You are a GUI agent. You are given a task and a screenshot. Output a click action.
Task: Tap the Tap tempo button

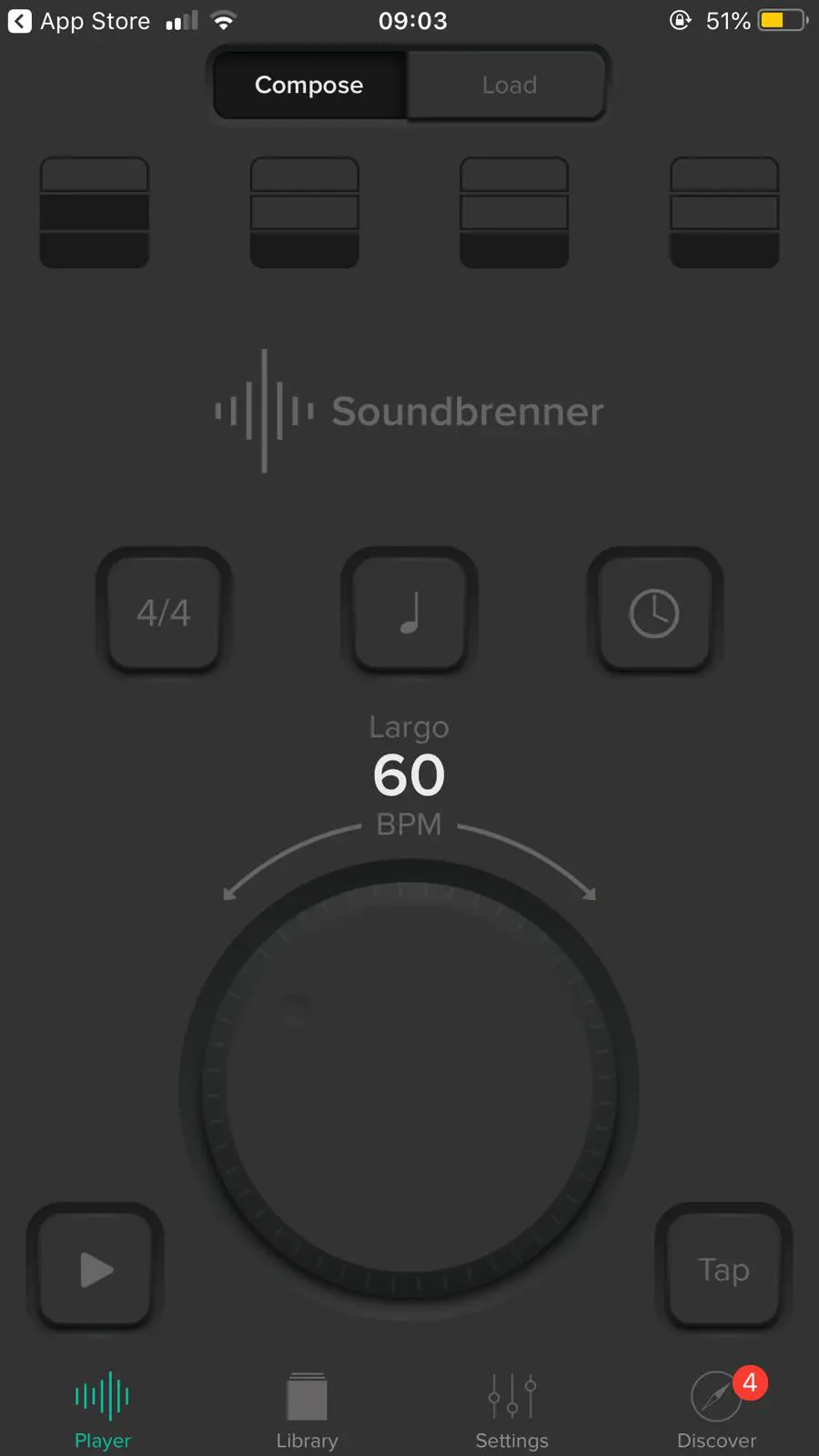pos(723,1269)
